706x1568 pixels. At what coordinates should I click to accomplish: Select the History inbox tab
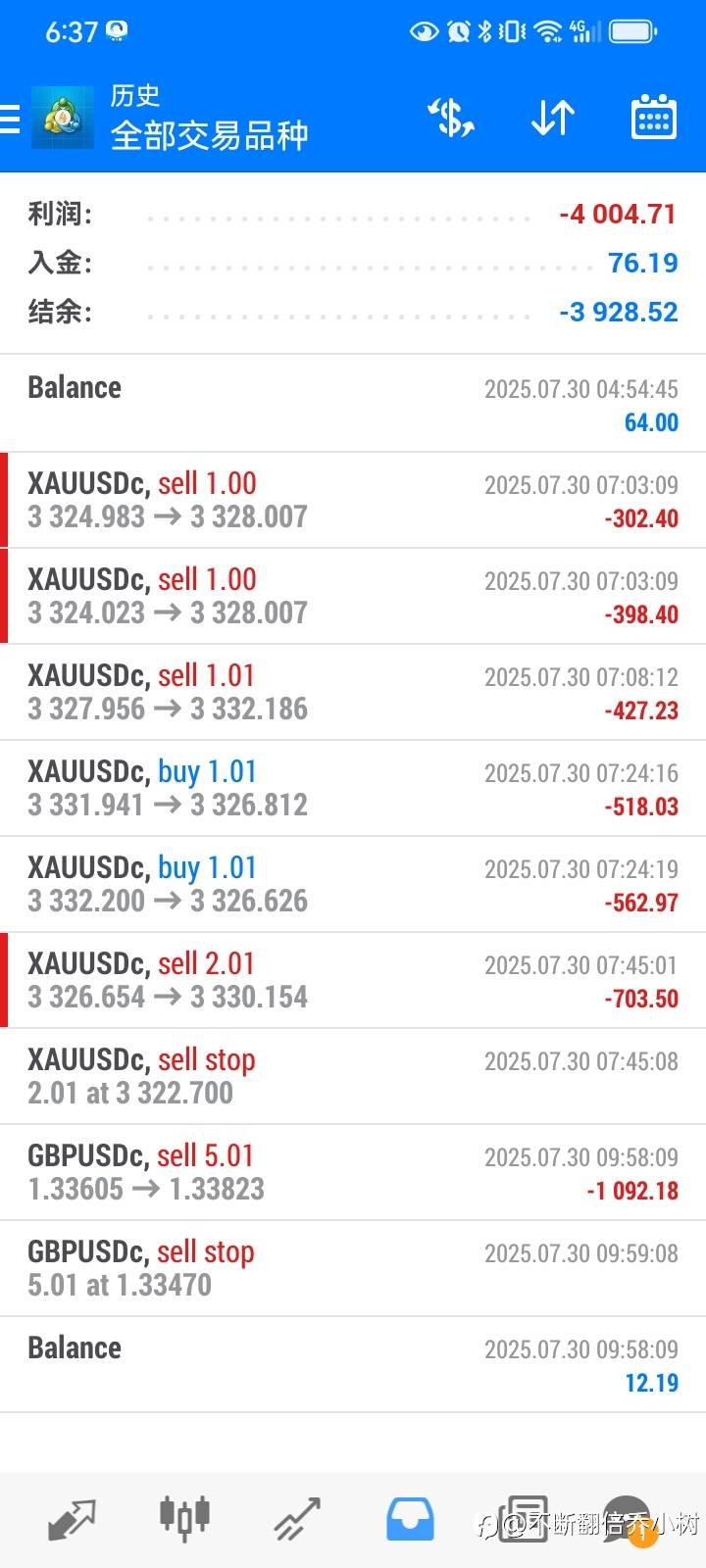pyautogui.click(x=410, y=1520)
